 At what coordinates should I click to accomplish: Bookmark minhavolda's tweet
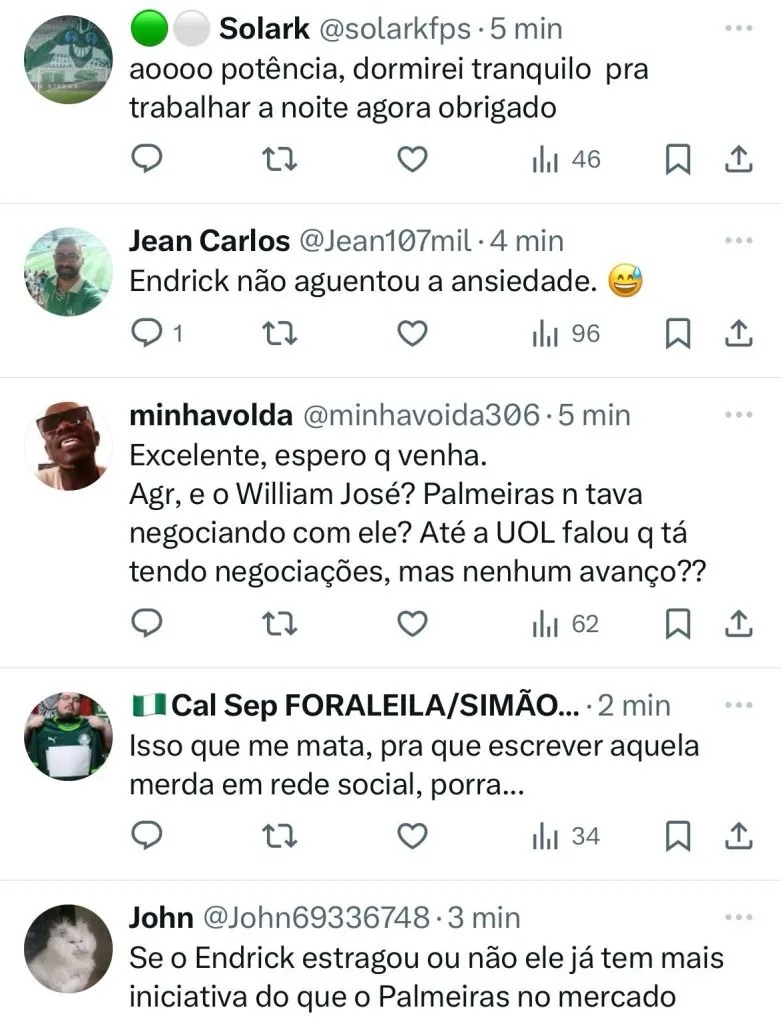pyautogui.click(x=678, y=623)
